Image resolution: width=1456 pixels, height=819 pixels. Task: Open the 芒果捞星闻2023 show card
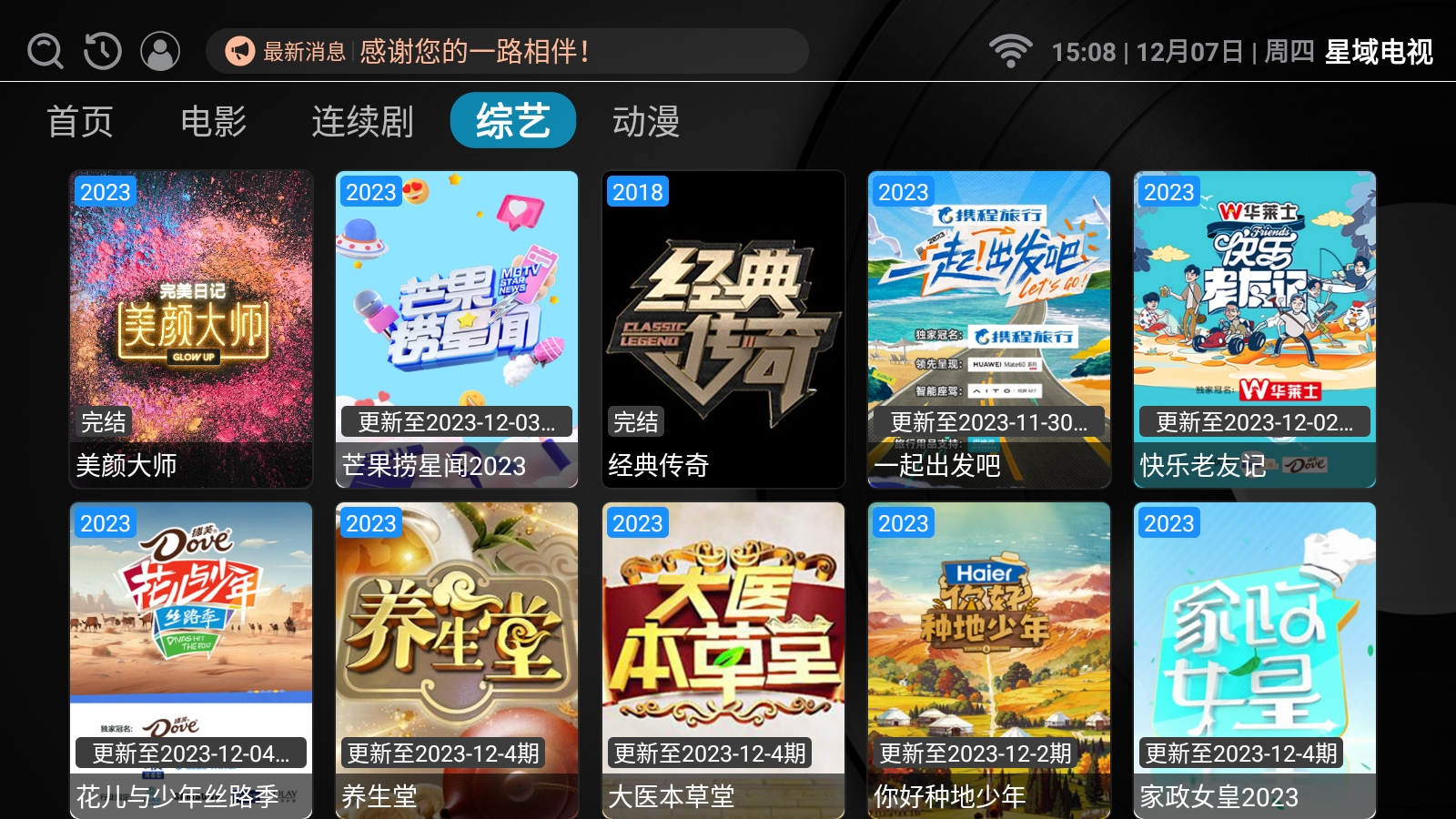457,328
